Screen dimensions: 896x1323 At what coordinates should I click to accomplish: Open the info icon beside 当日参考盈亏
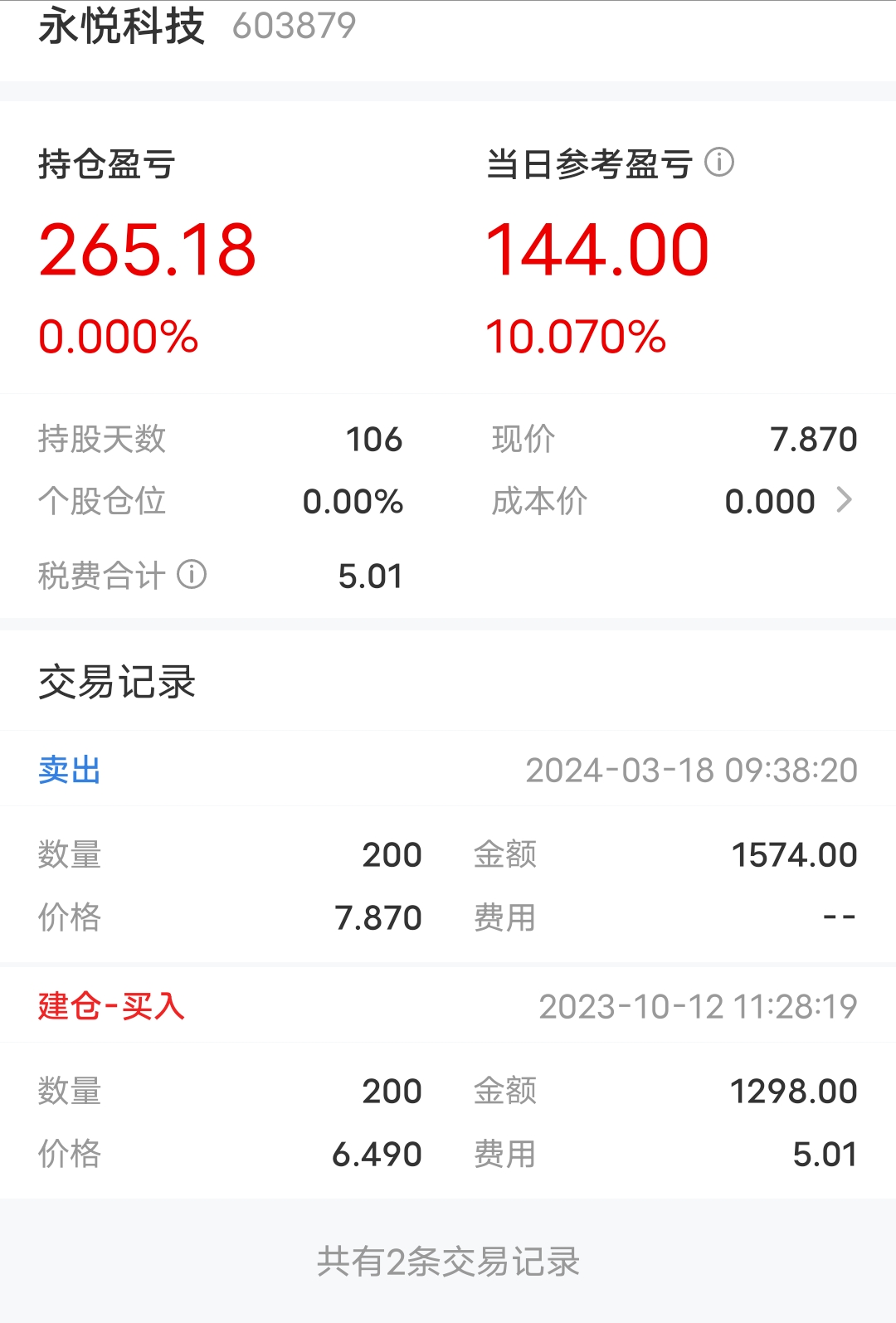coord(719,162)
